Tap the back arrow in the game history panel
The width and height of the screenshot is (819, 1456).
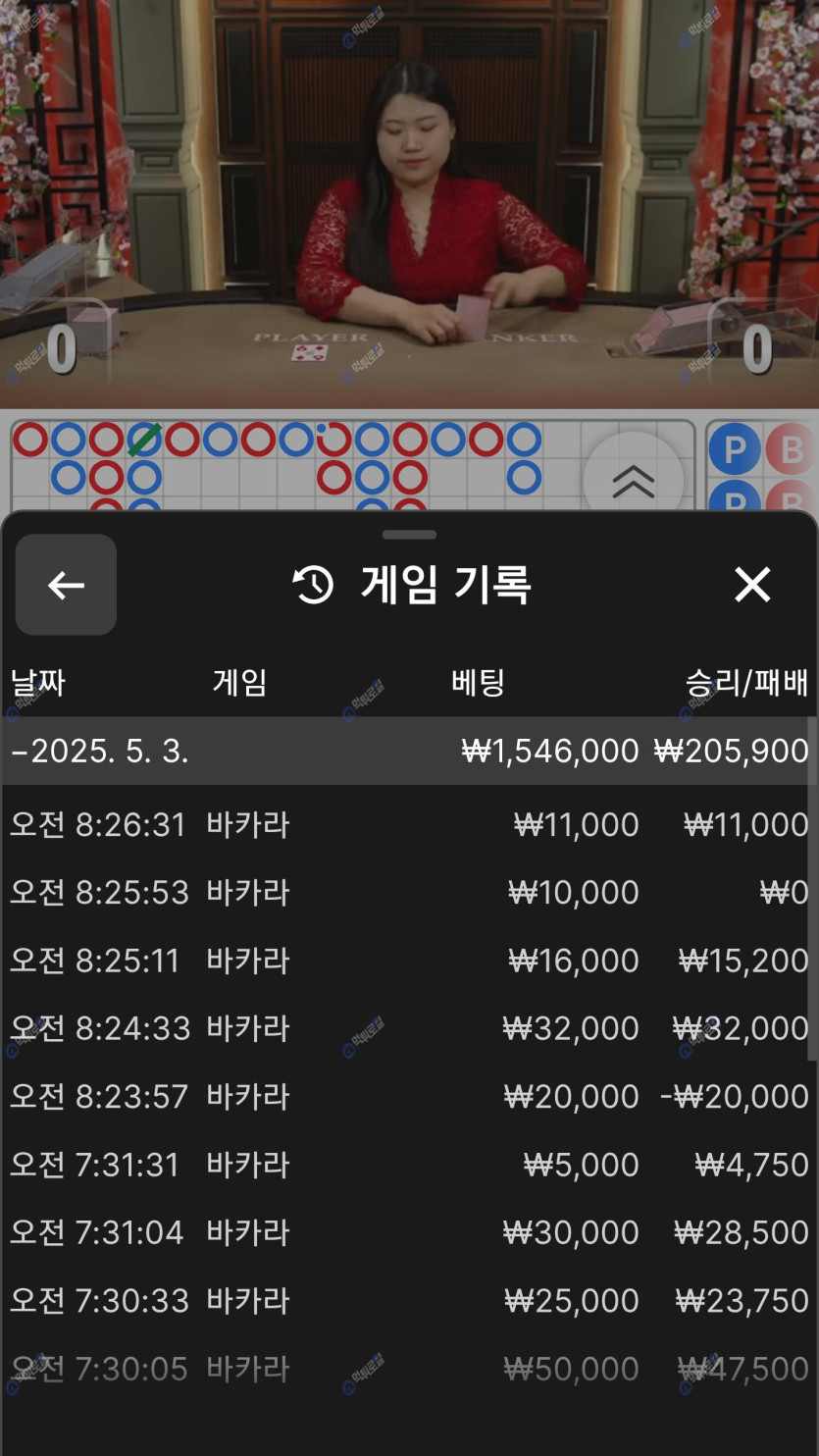click(65, 585)
